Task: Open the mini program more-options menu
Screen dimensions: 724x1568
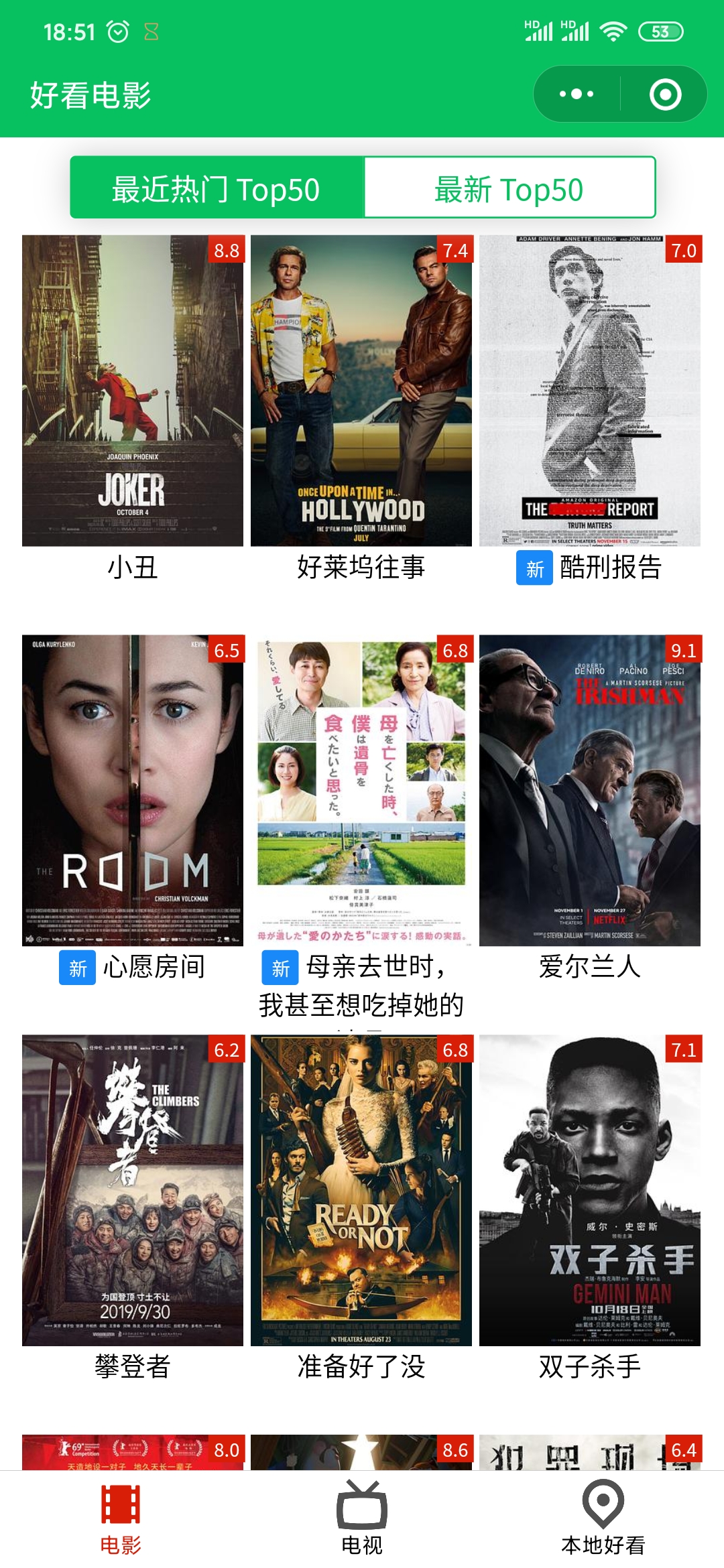Action: [577, 94]
